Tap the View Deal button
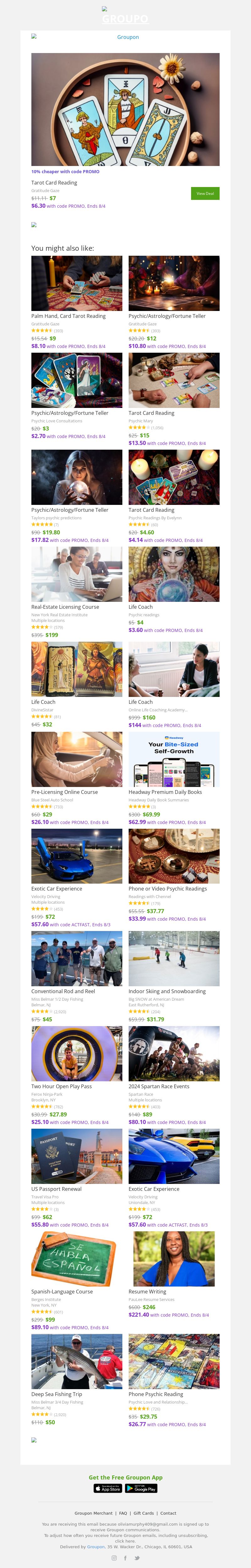 click(205, 194)
